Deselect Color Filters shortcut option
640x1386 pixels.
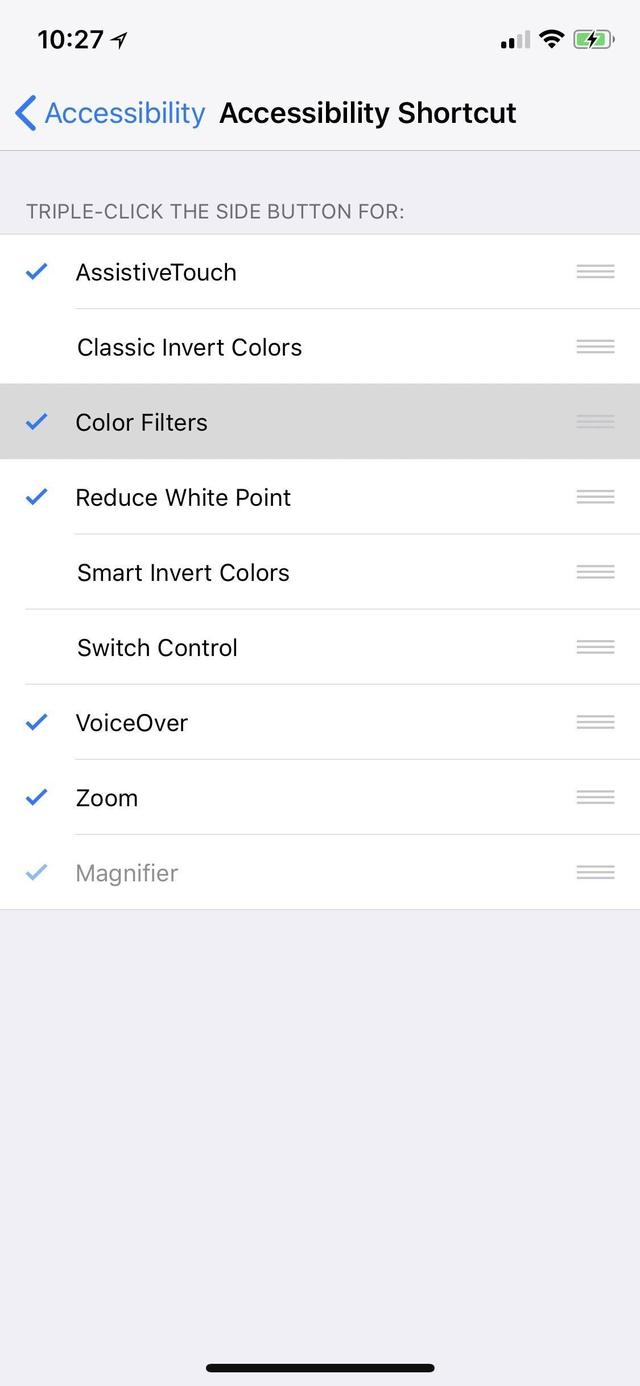click(x=142, y=422)
